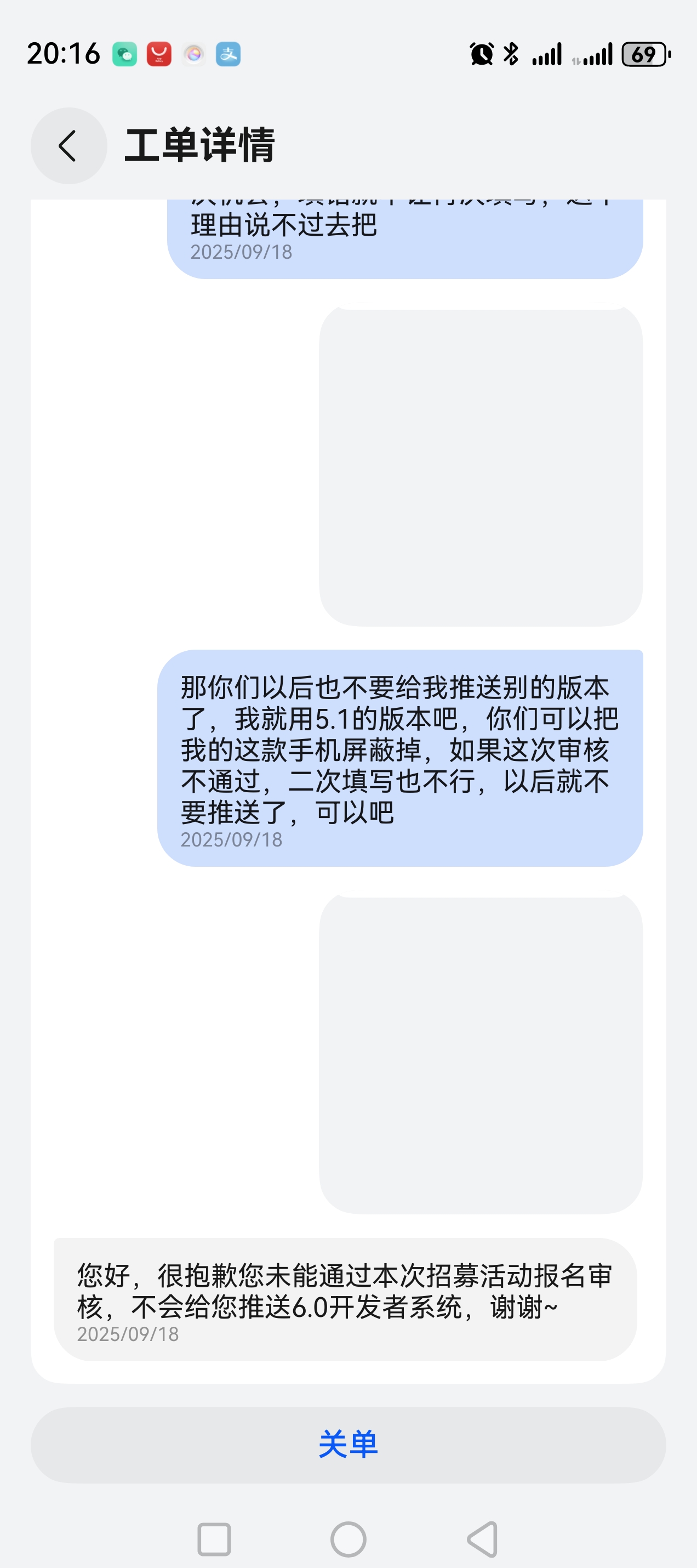Go back from the 工单详情 page
Screen dimensions: 697x1568
click(68, 146)
